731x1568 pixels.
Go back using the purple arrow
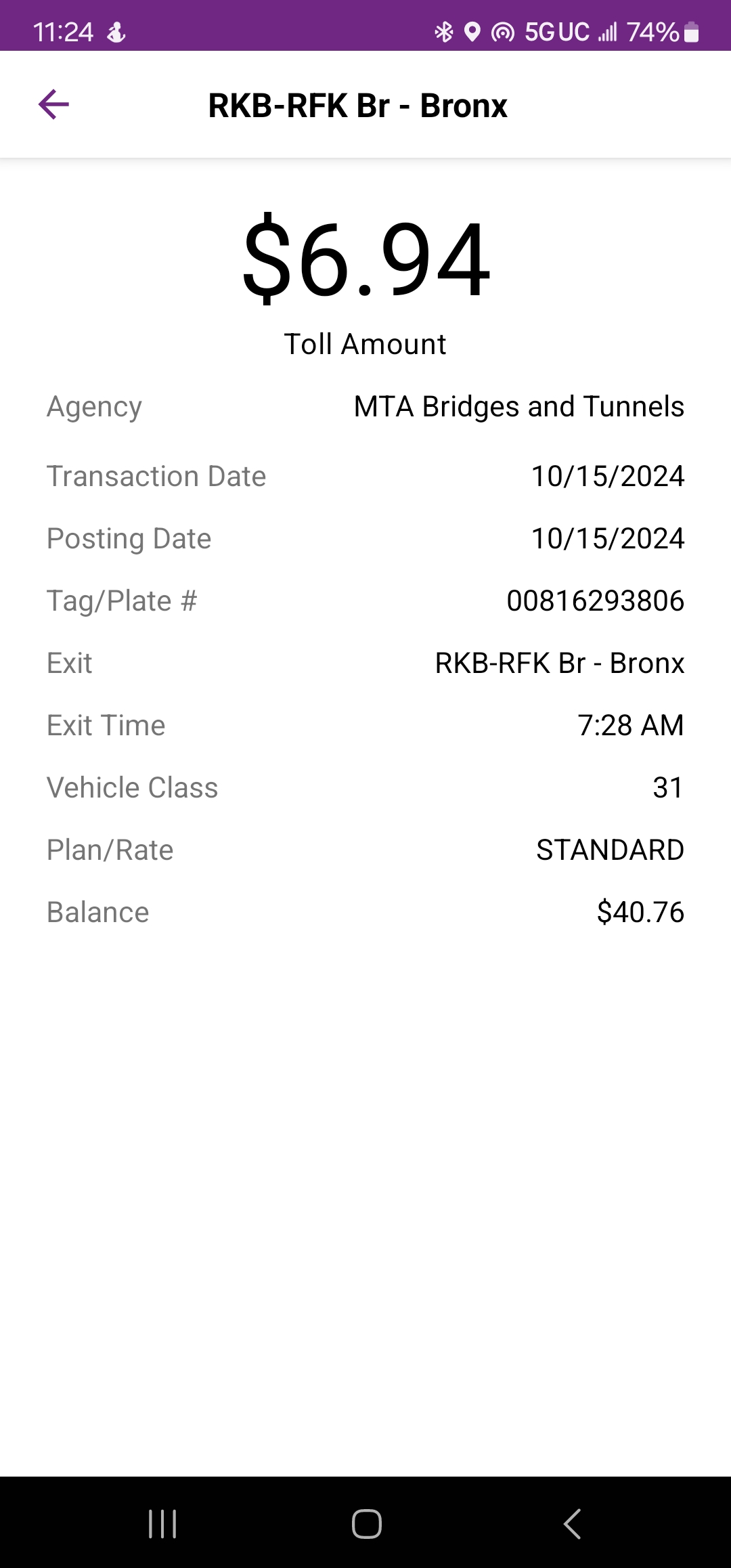tap(53, 104)
